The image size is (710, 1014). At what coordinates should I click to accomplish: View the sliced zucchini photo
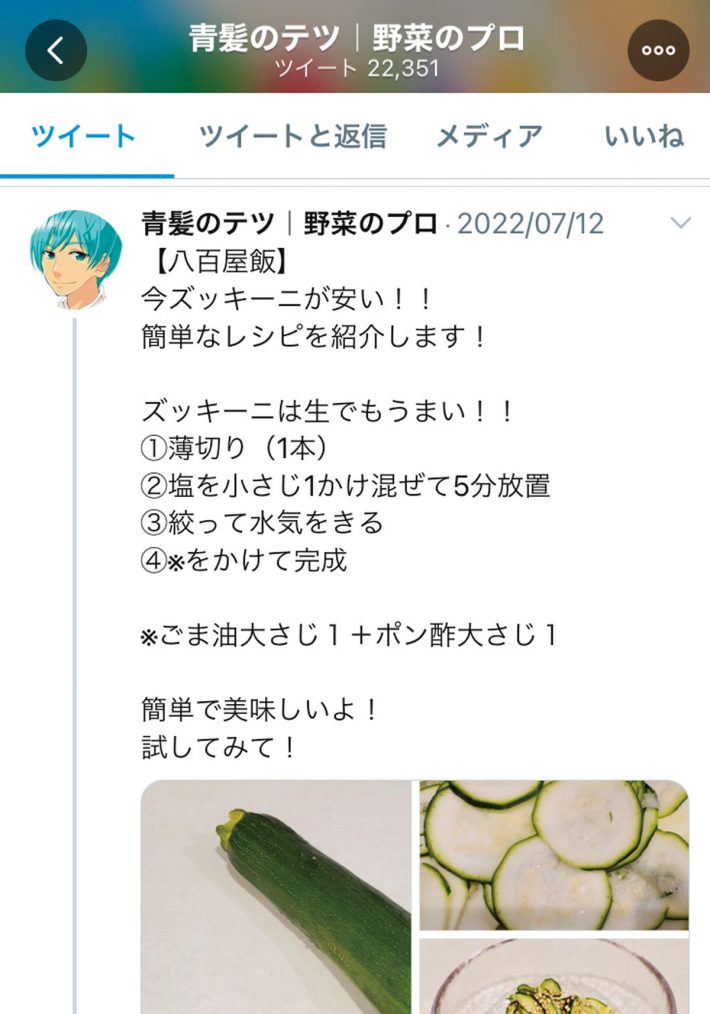(554, 855)
